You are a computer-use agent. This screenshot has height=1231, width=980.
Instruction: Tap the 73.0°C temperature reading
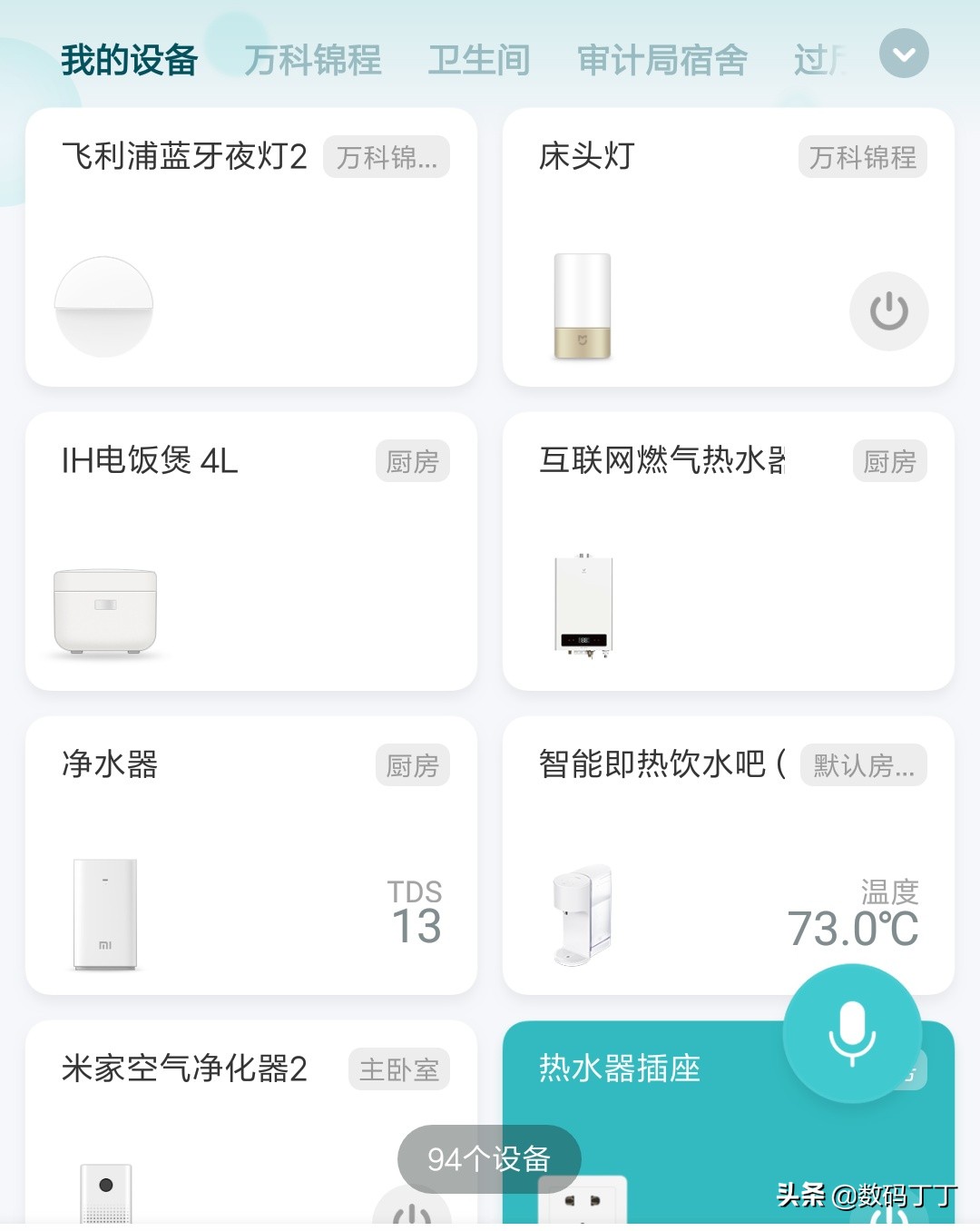pyautogui.click(x=851, y=929)
